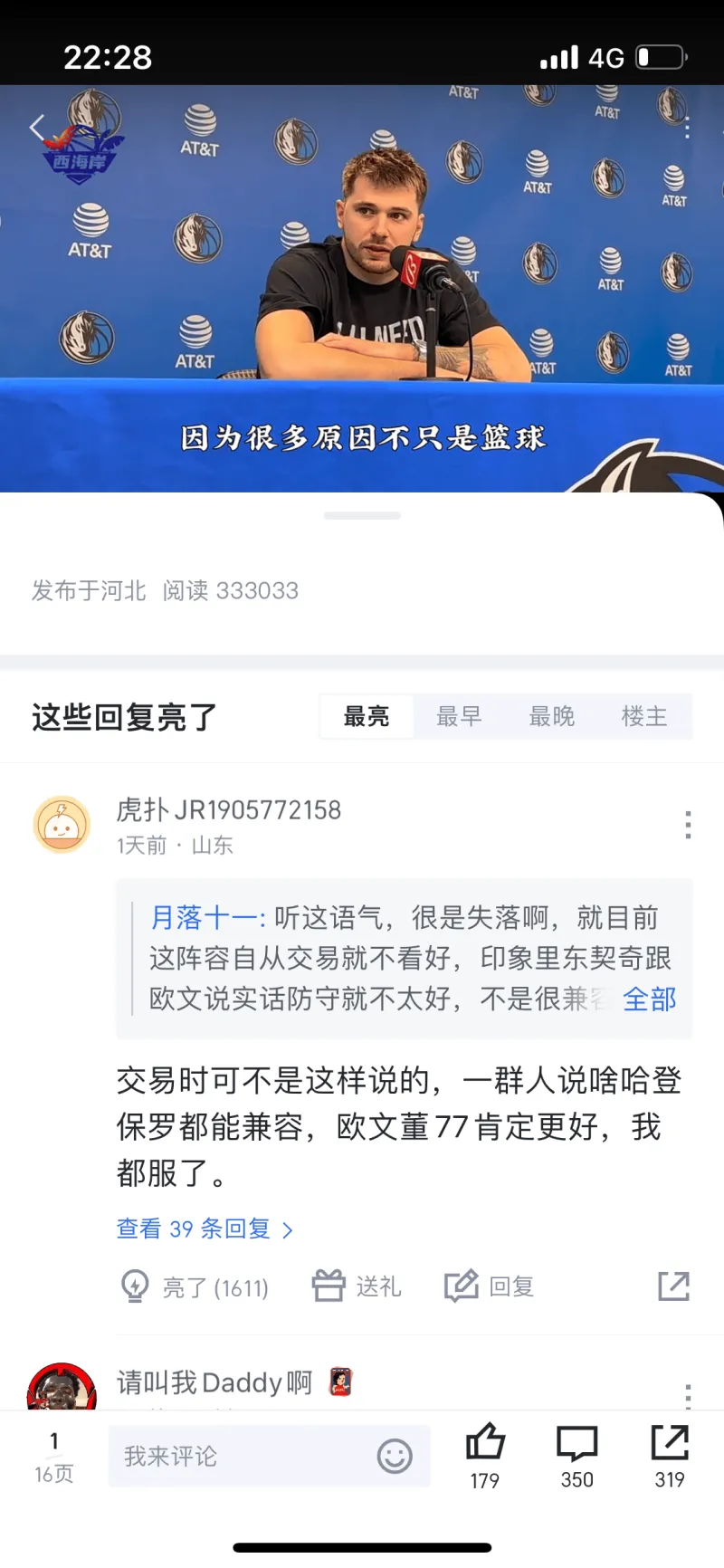Open the emoji picker in comment box
Screen dimensions: 724x1568
[395, 1457]
